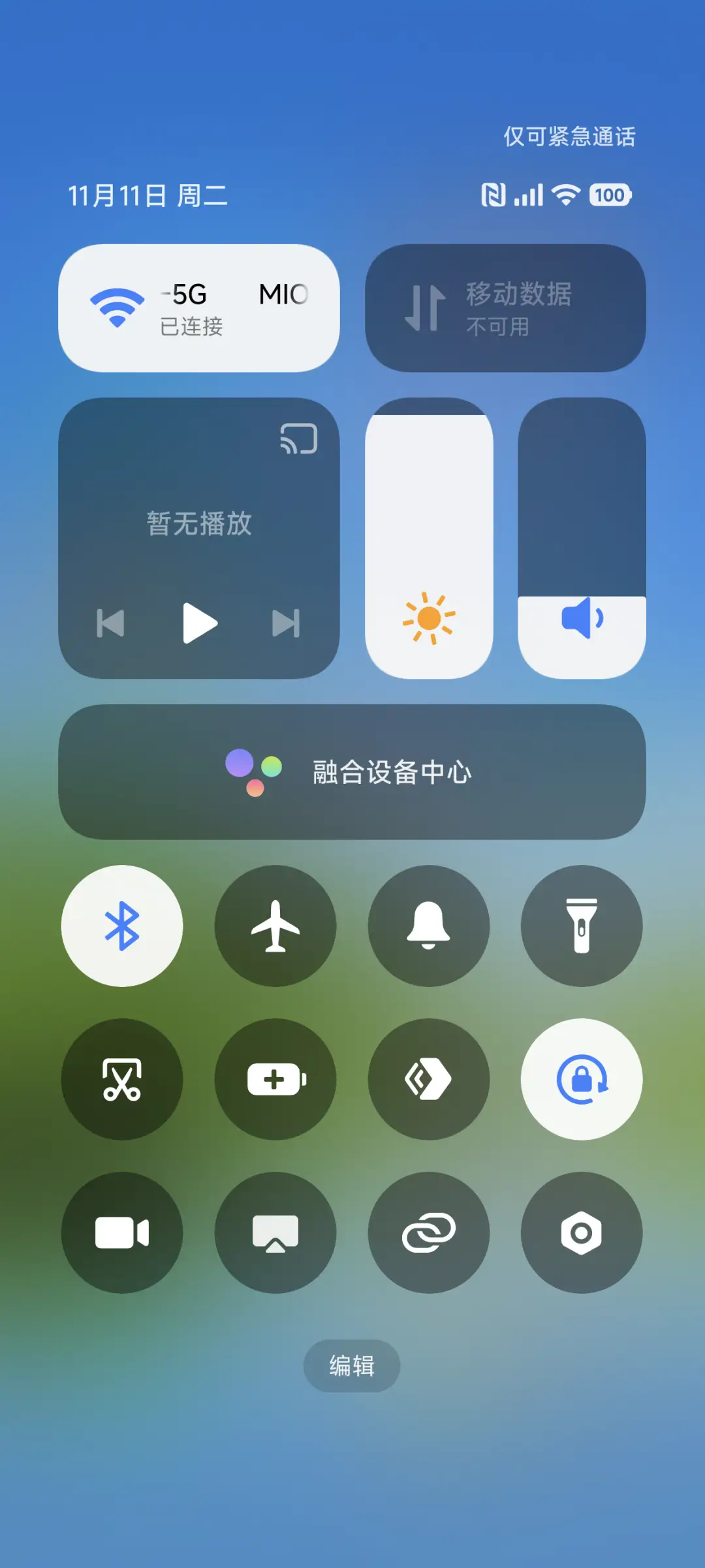
Task: Tap the screen recorder camera icon
Action: tap(121, 1232)
